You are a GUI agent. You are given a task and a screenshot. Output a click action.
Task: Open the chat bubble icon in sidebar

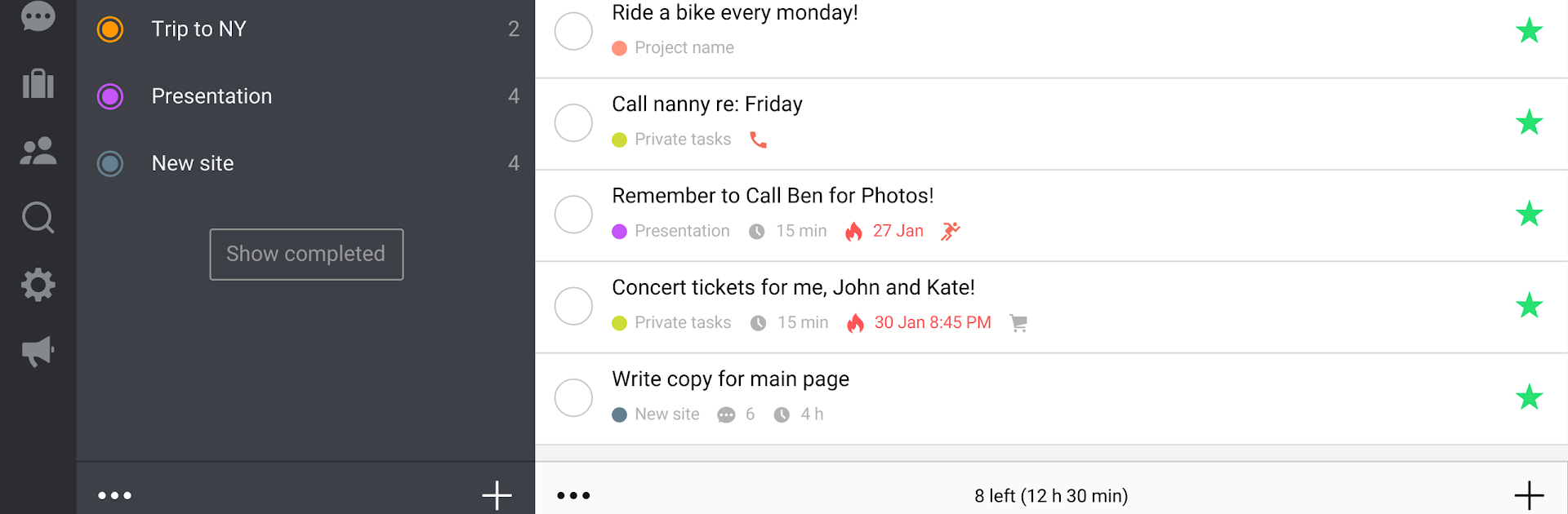(38, 16)
